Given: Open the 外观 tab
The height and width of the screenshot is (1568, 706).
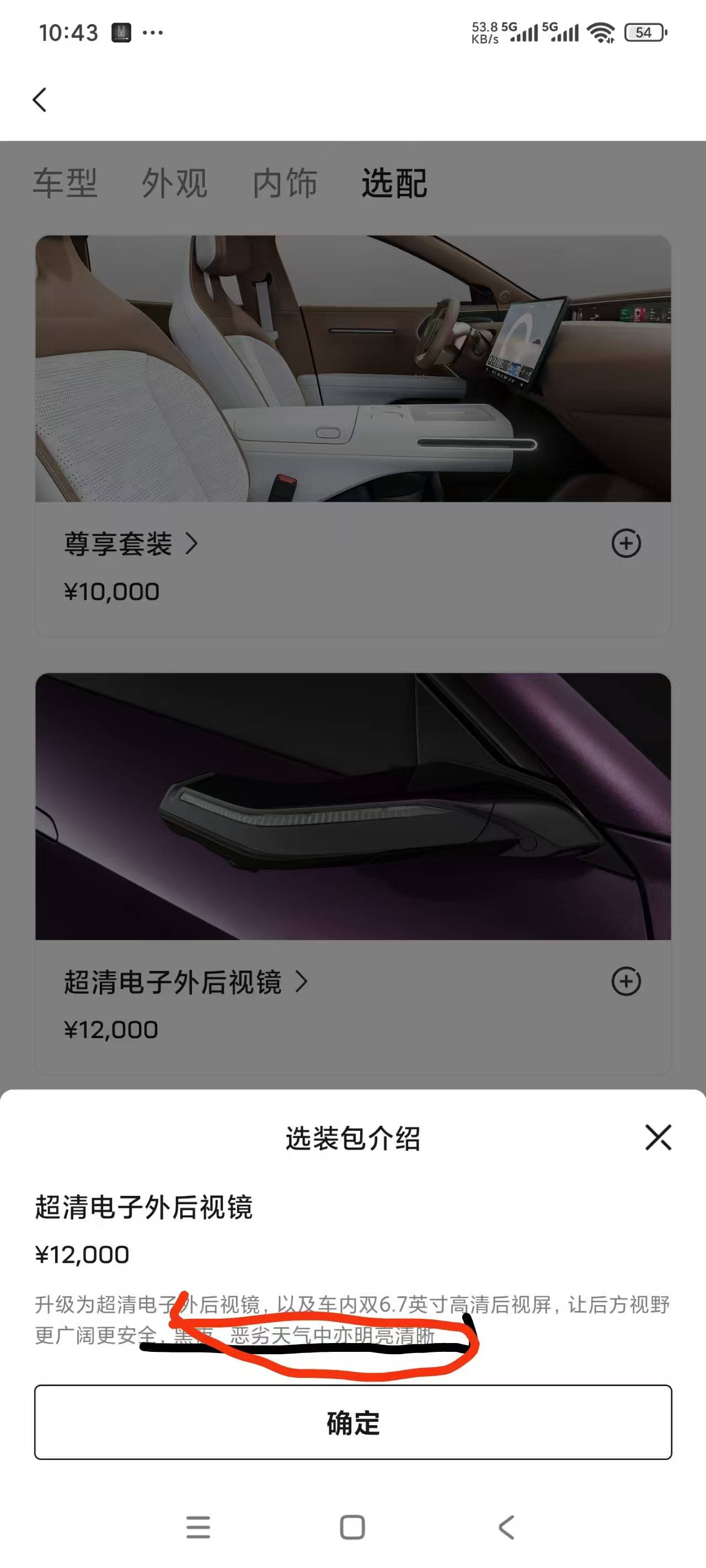Looking at the screenshot, I should (x=175, y=182).
